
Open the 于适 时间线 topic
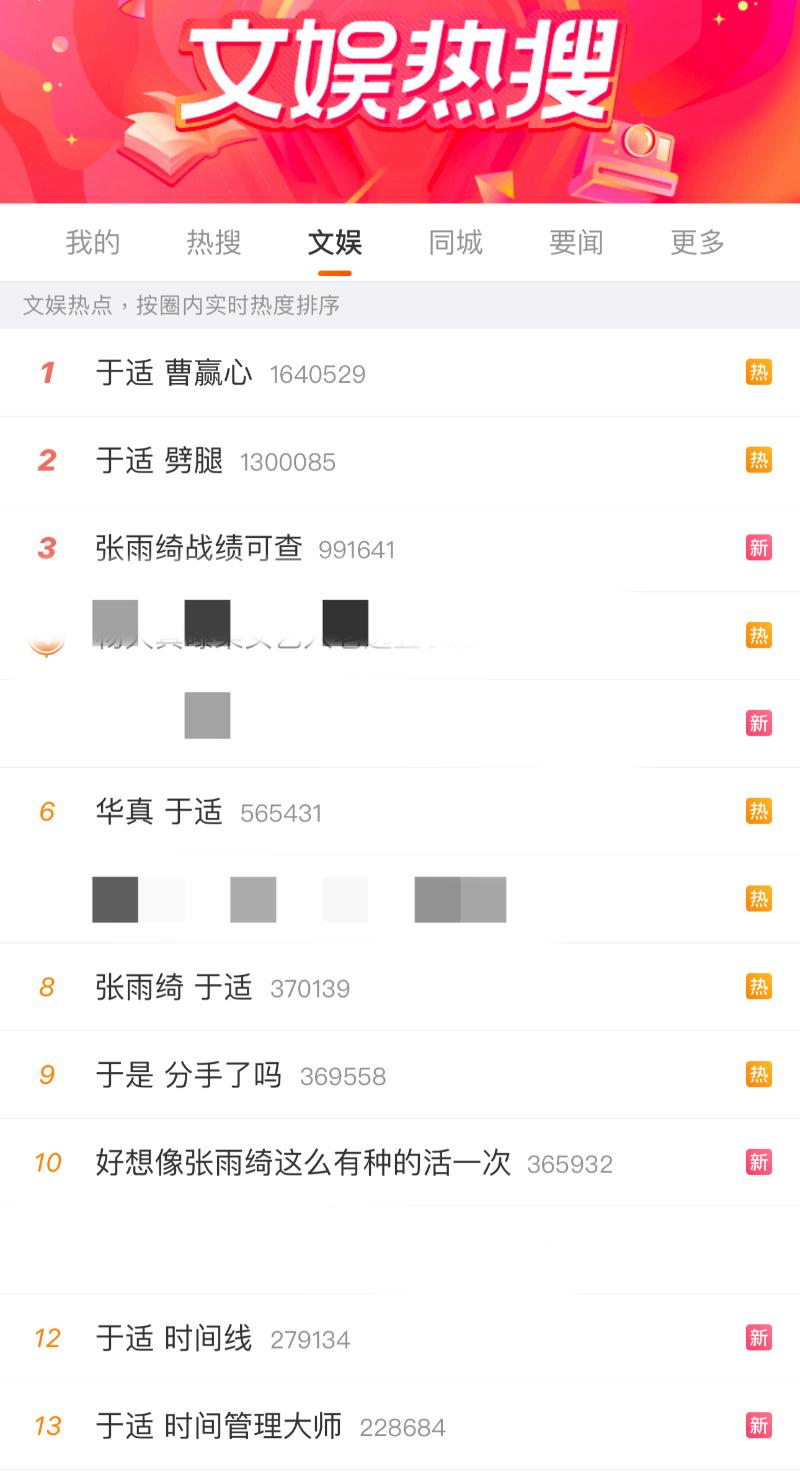(174, 1338)
